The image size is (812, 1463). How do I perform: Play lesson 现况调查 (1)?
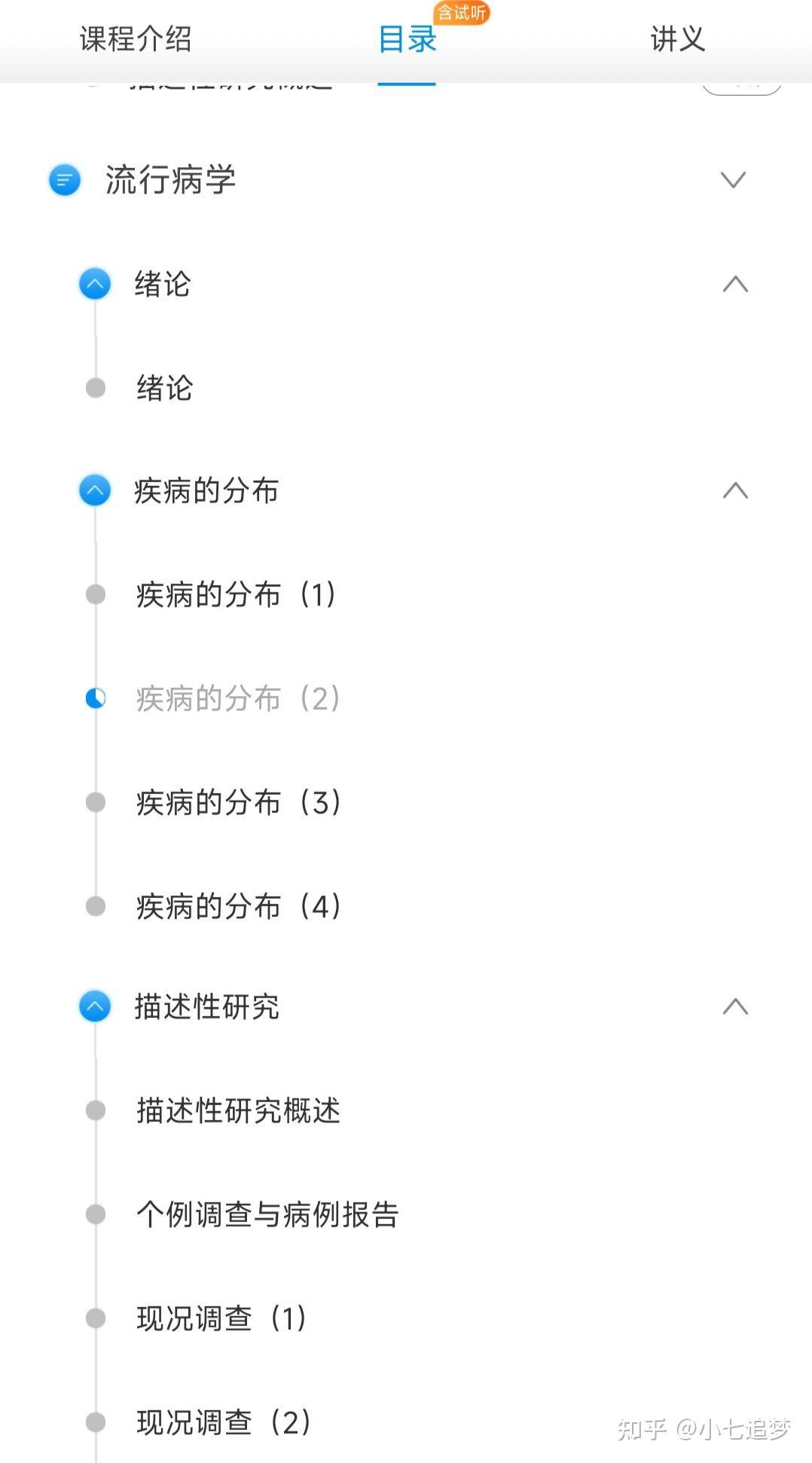(221, 1319)
